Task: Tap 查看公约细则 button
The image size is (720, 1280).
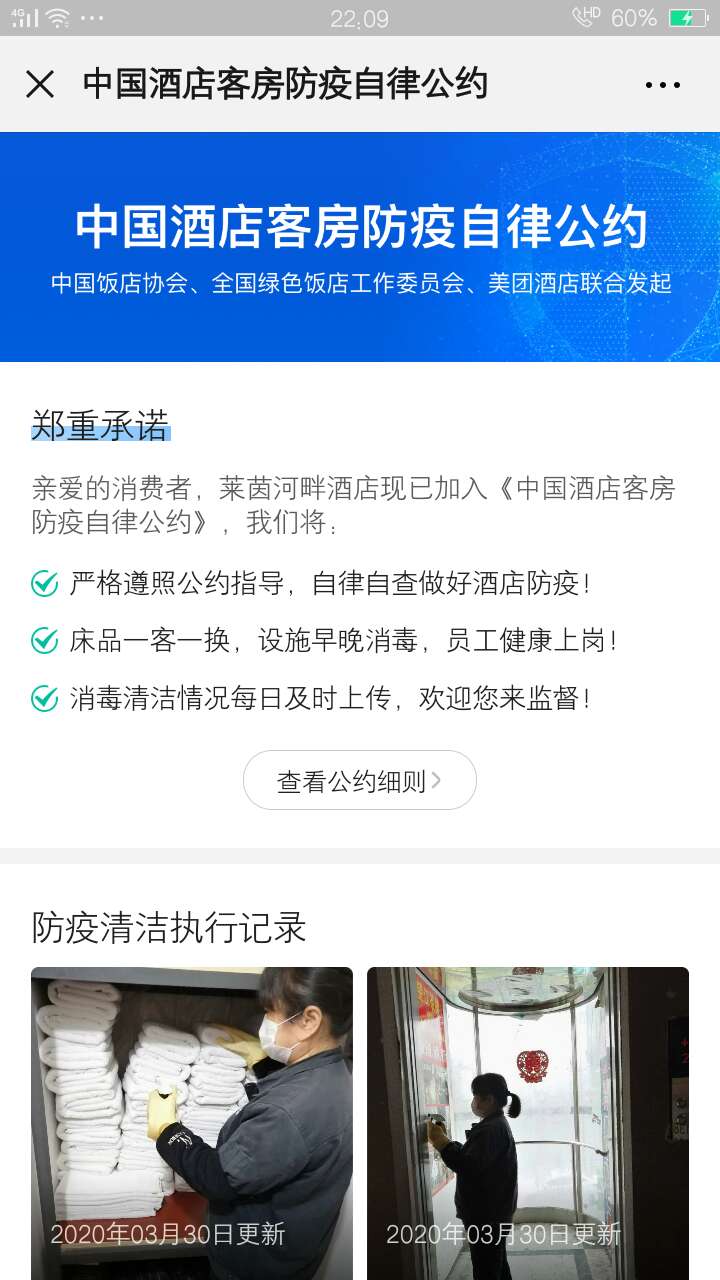Action: [x=359, y=780]
